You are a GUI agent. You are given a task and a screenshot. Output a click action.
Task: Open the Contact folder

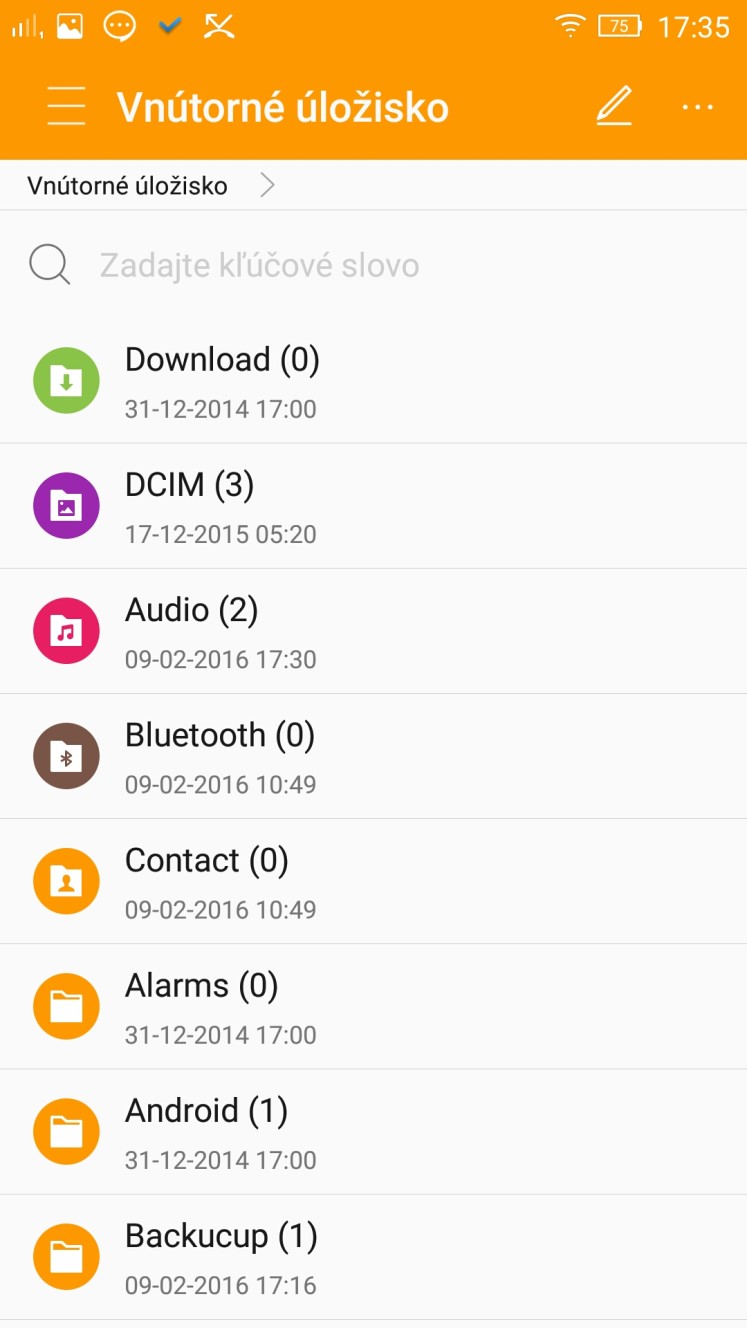point(373,881)
